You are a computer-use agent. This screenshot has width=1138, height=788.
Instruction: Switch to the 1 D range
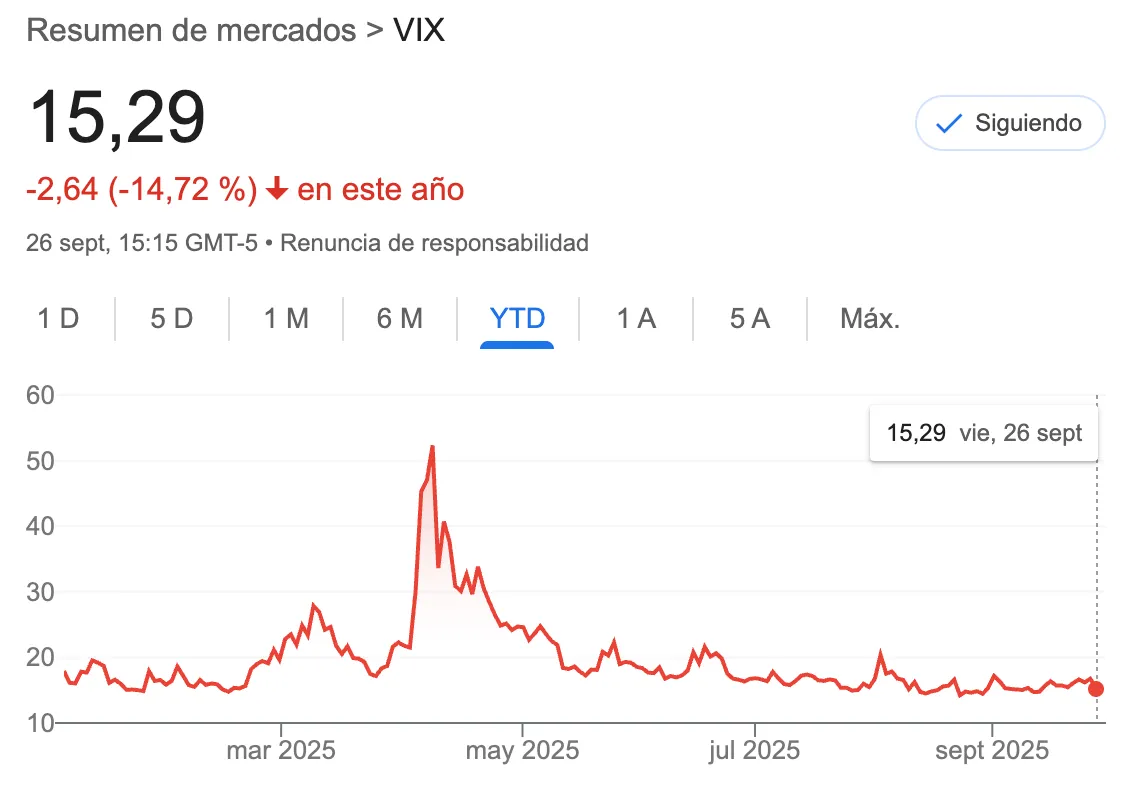tap(58, 319)
